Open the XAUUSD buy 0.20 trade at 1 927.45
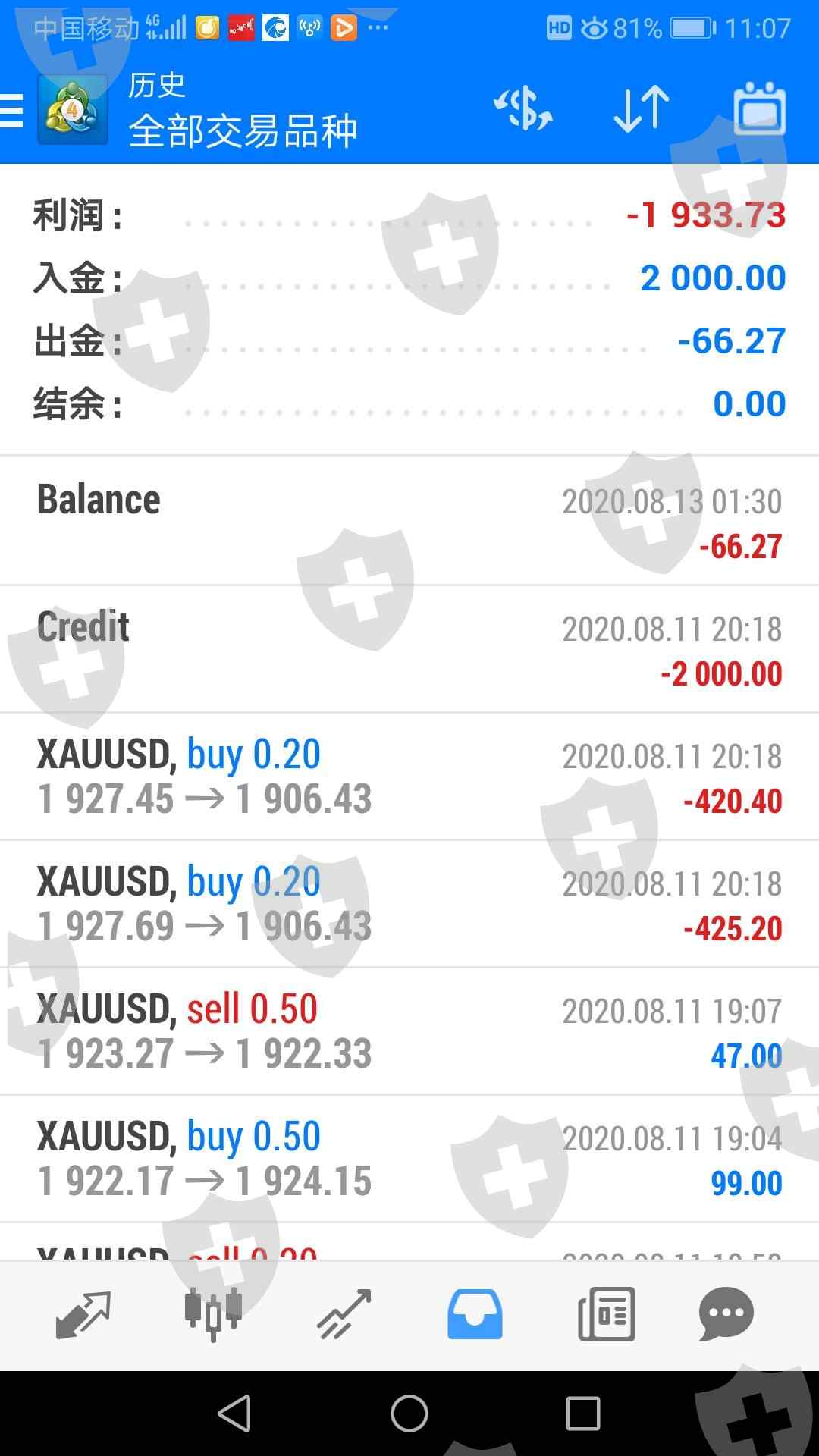The image size is (819, 1456). pos(409,777)
